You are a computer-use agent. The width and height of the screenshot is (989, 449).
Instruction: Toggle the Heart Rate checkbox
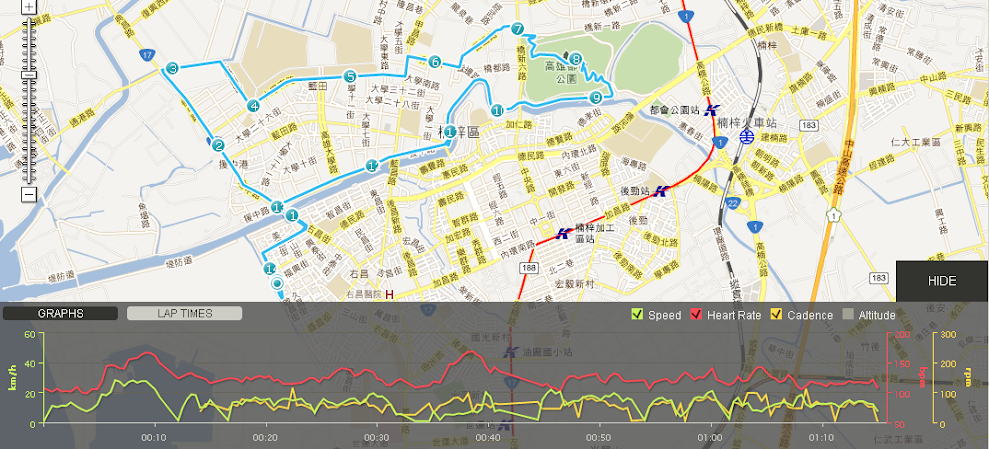pos(697,315)
